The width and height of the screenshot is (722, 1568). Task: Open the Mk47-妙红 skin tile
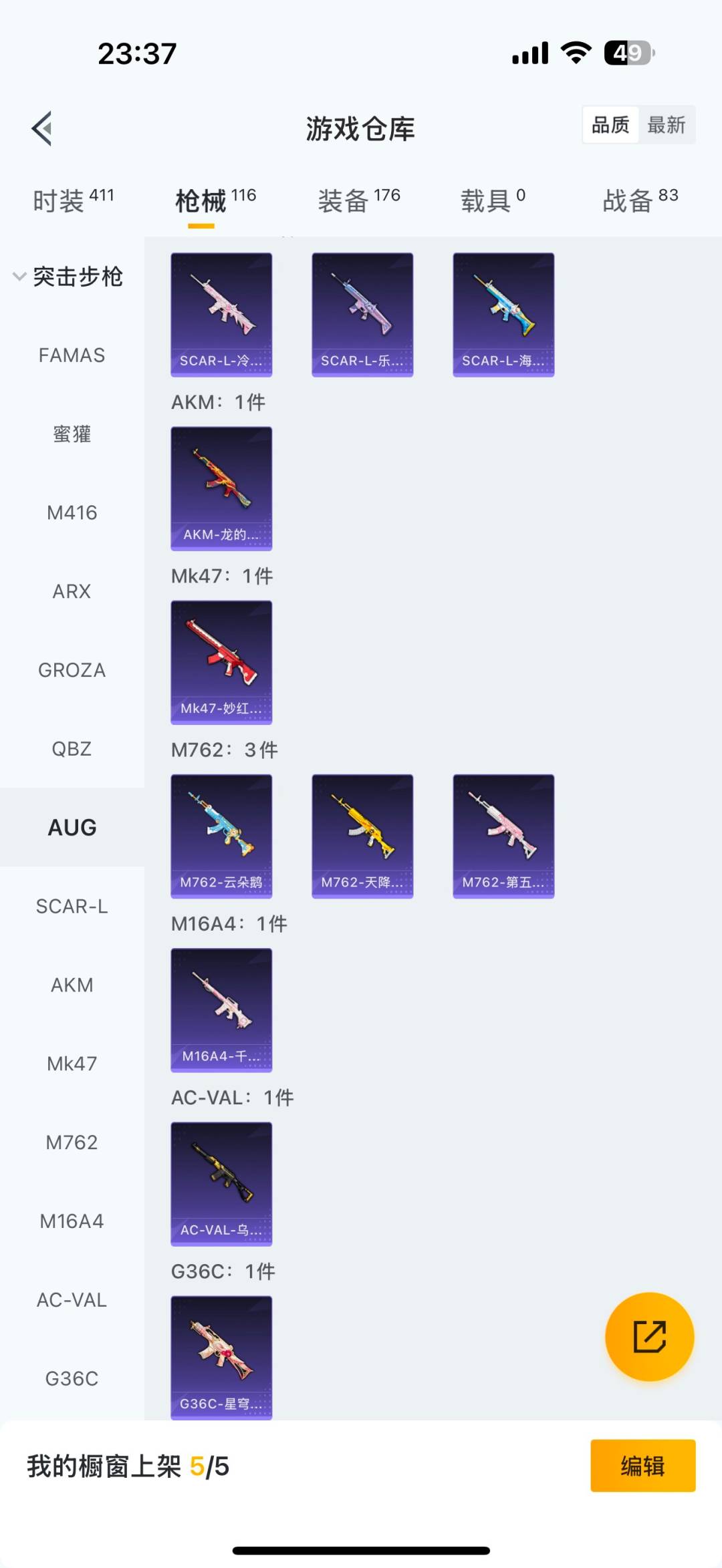tap(221, 662)
